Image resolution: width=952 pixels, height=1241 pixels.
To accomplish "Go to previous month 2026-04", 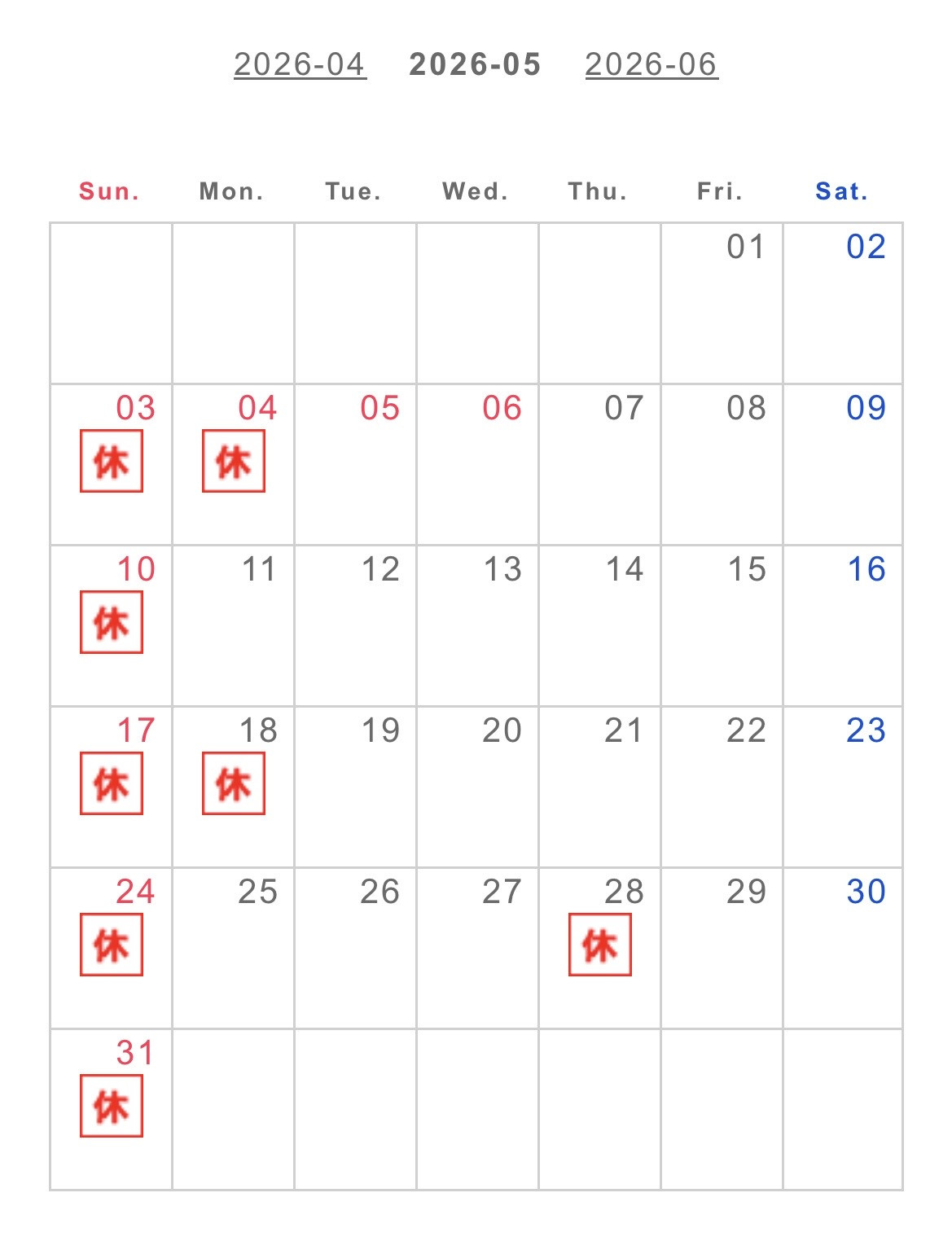I will tap(300, 64).
